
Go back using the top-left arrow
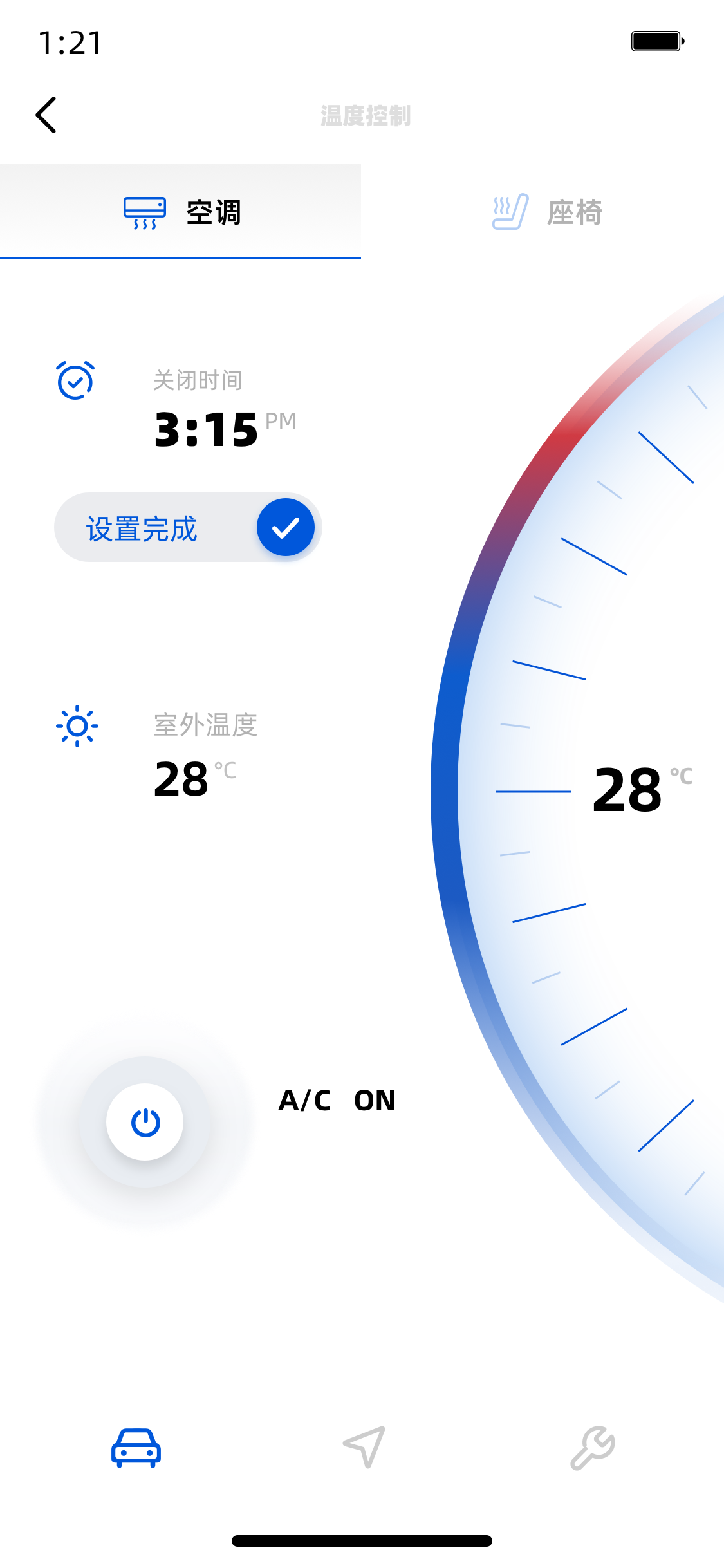click(x=46, y=115)
